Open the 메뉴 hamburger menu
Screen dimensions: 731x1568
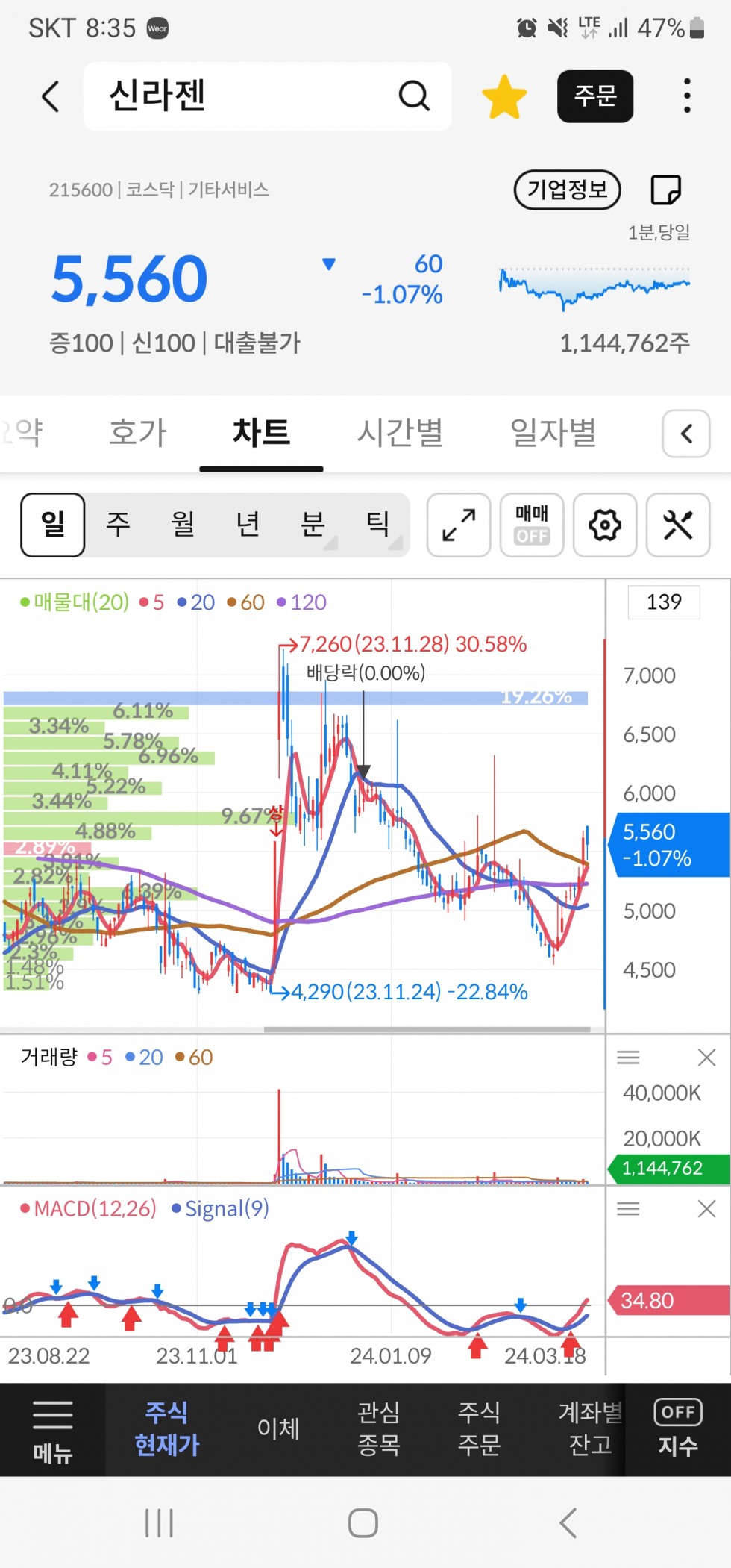[x=52, y=1430]
